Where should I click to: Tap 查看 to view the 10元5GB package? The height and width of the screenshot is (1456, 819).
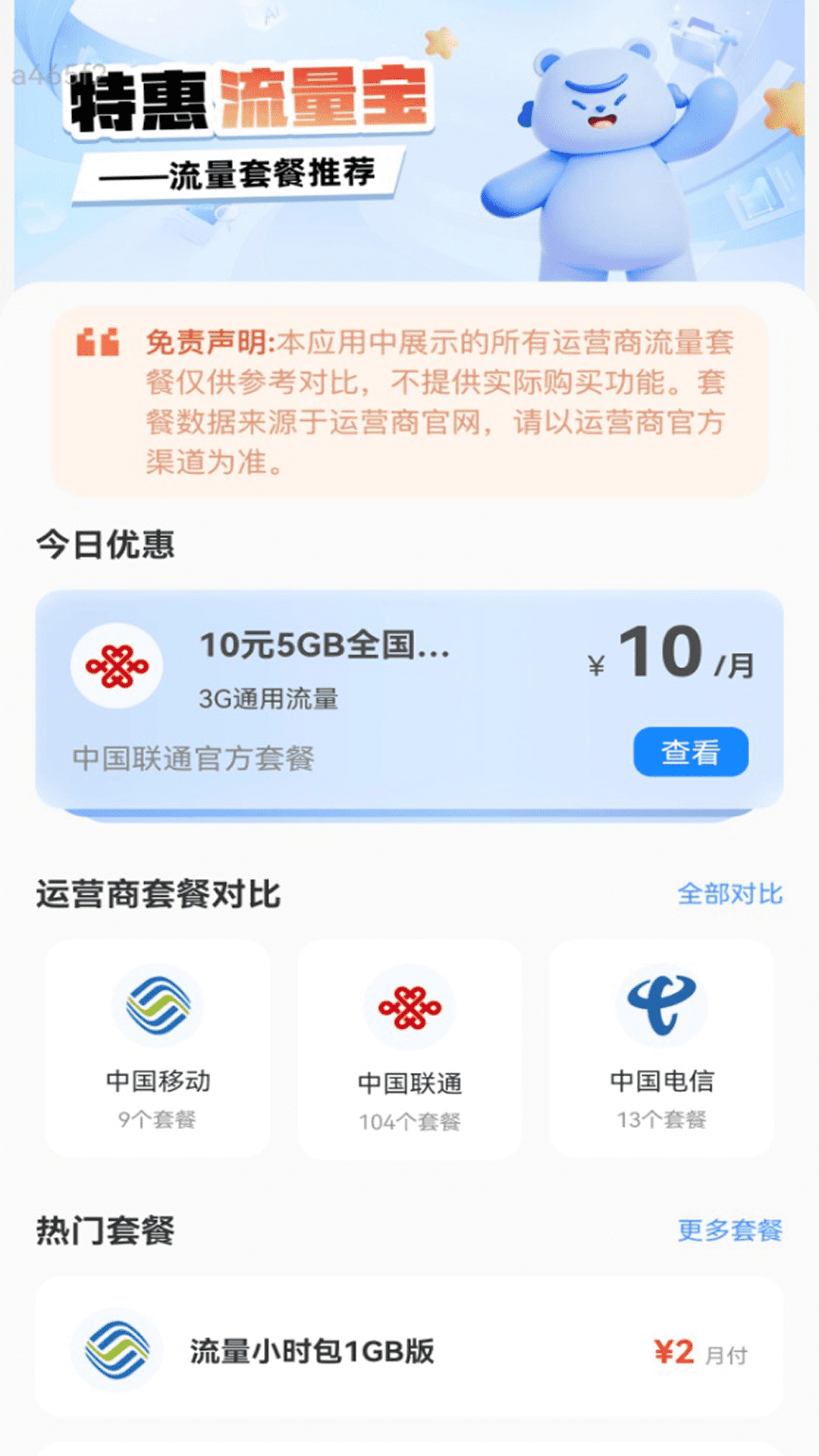tap(692, 752)
